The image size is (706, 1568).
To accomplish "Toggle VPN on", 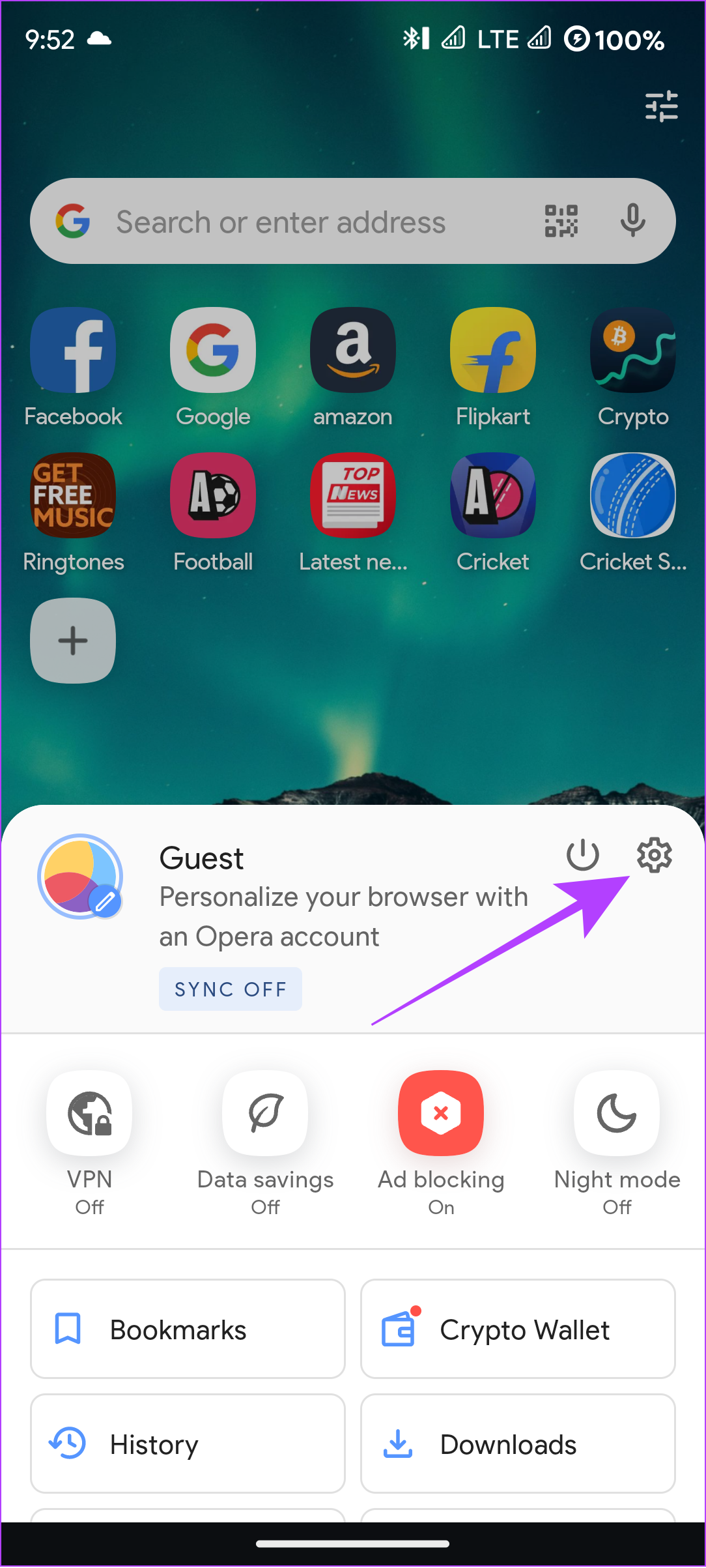I will tap(90, 1113).
